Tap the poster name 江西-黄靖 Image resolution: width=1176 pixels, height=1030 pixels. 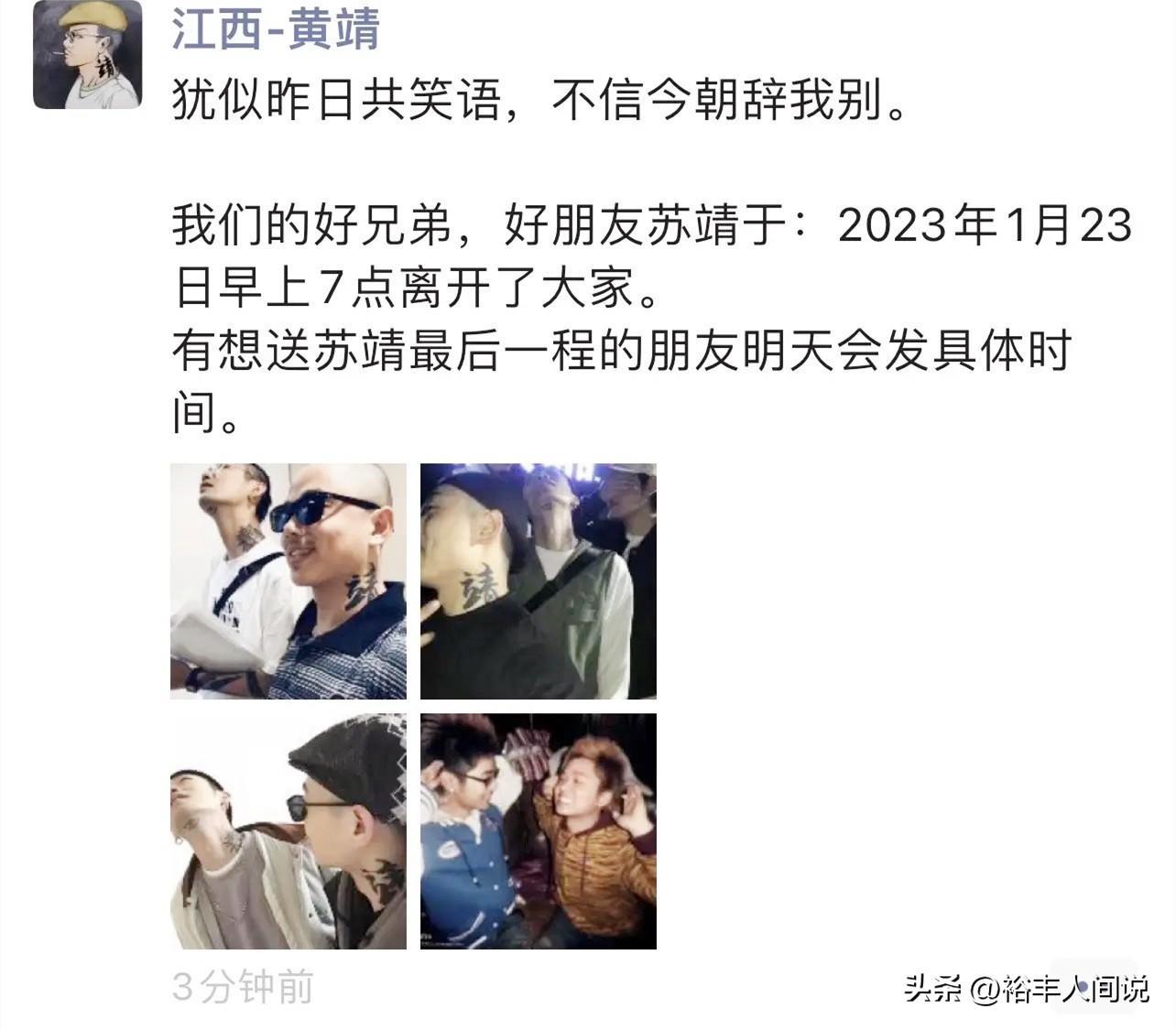tap(276, 28)
